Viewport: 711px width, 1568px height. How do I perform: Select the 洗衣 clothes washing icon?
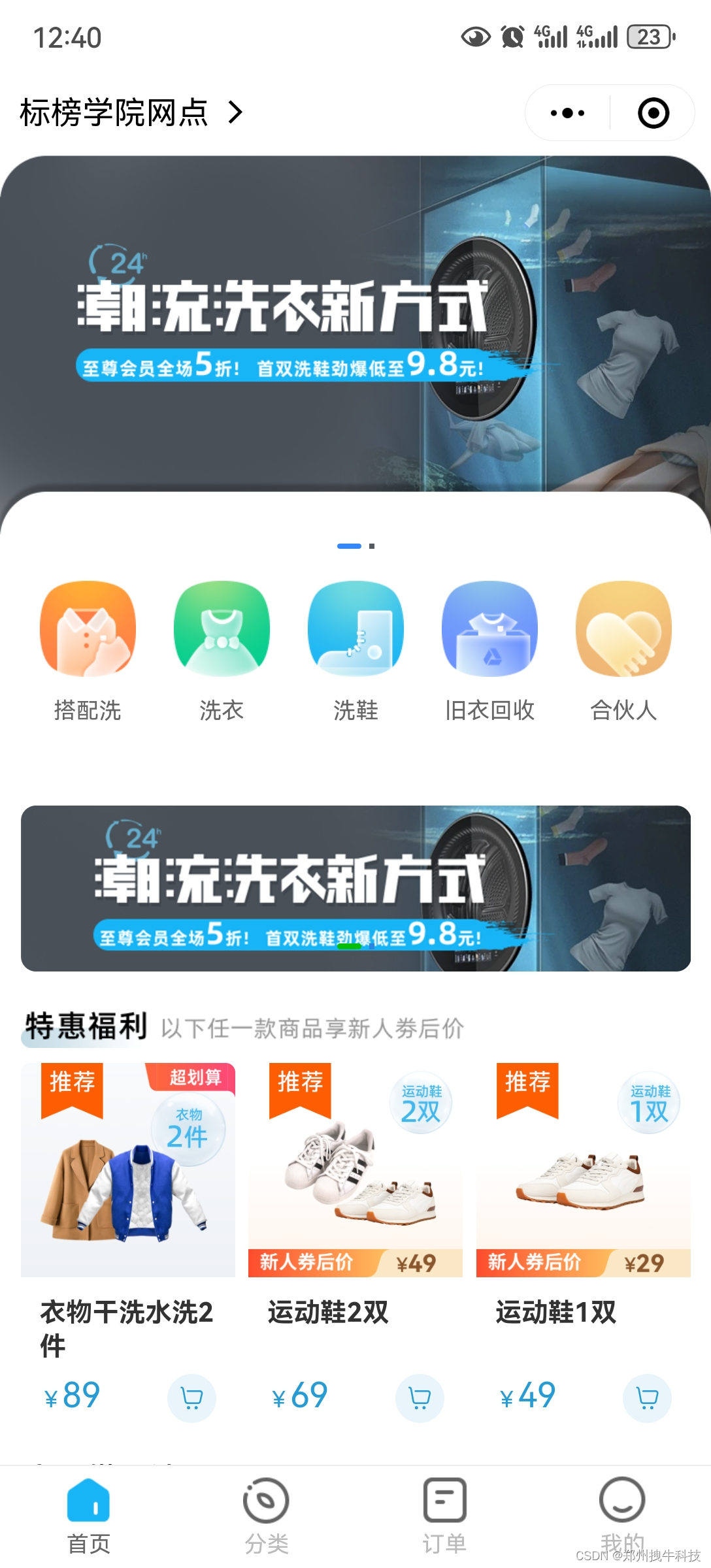click(222, 629)
